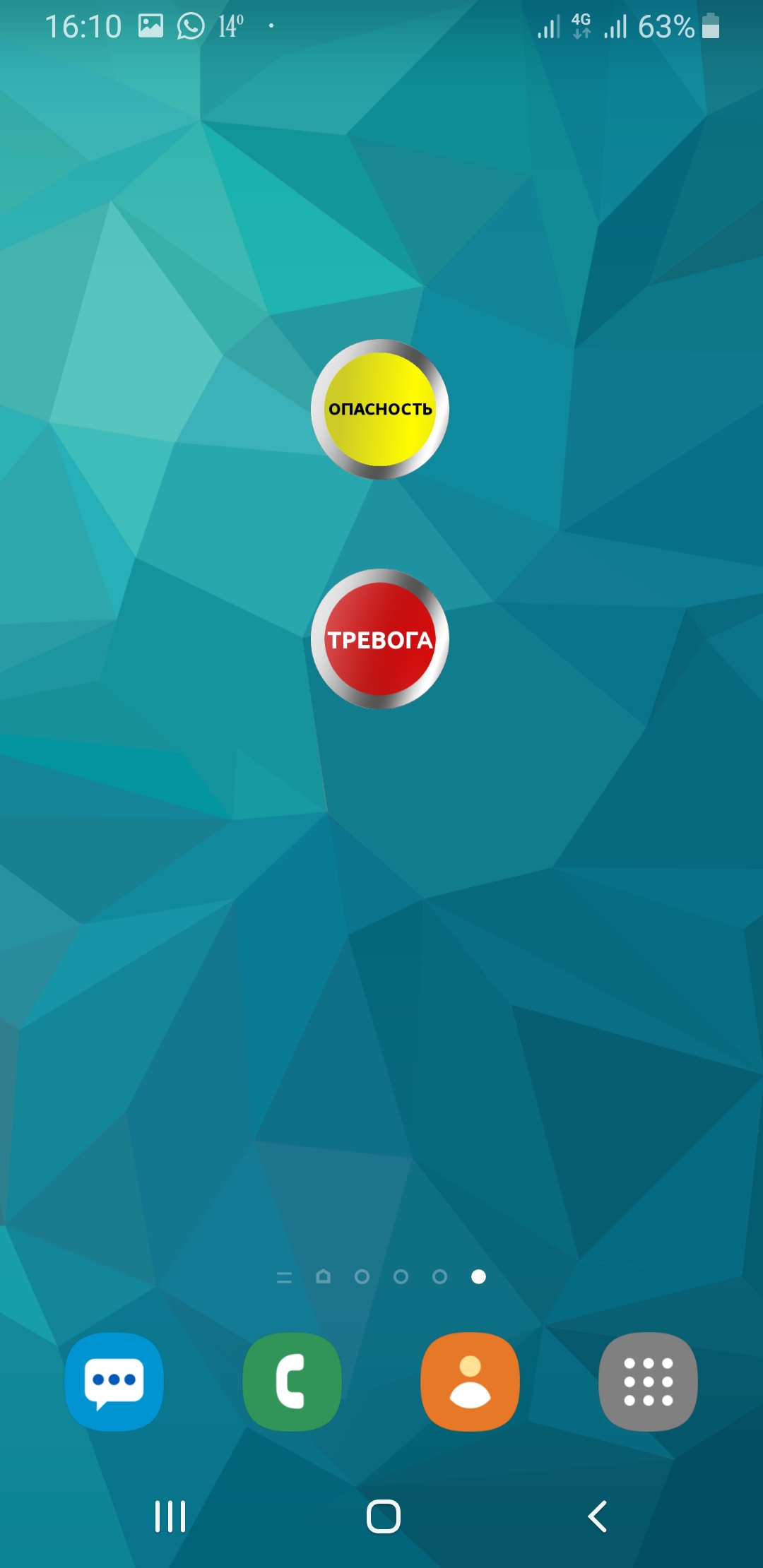Go back using the navigation bar
763x1568 pixels.
597,1516
